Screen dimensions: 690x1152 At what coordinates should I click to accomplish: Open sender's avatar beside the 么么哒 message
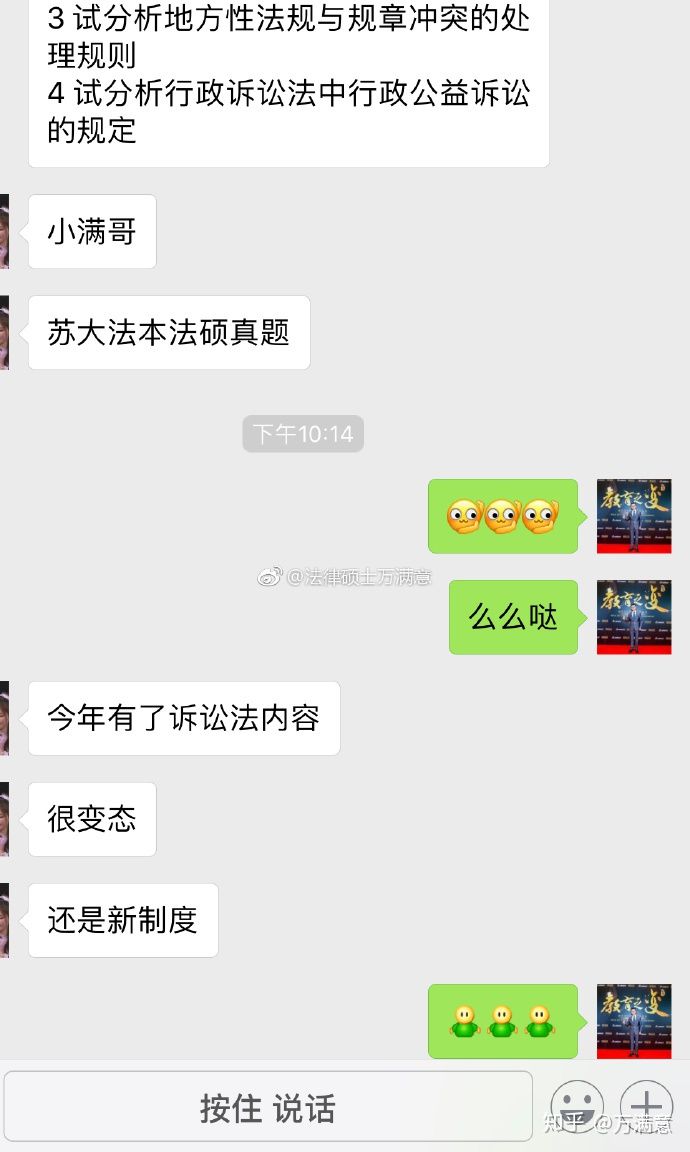(x=633, y=617)
